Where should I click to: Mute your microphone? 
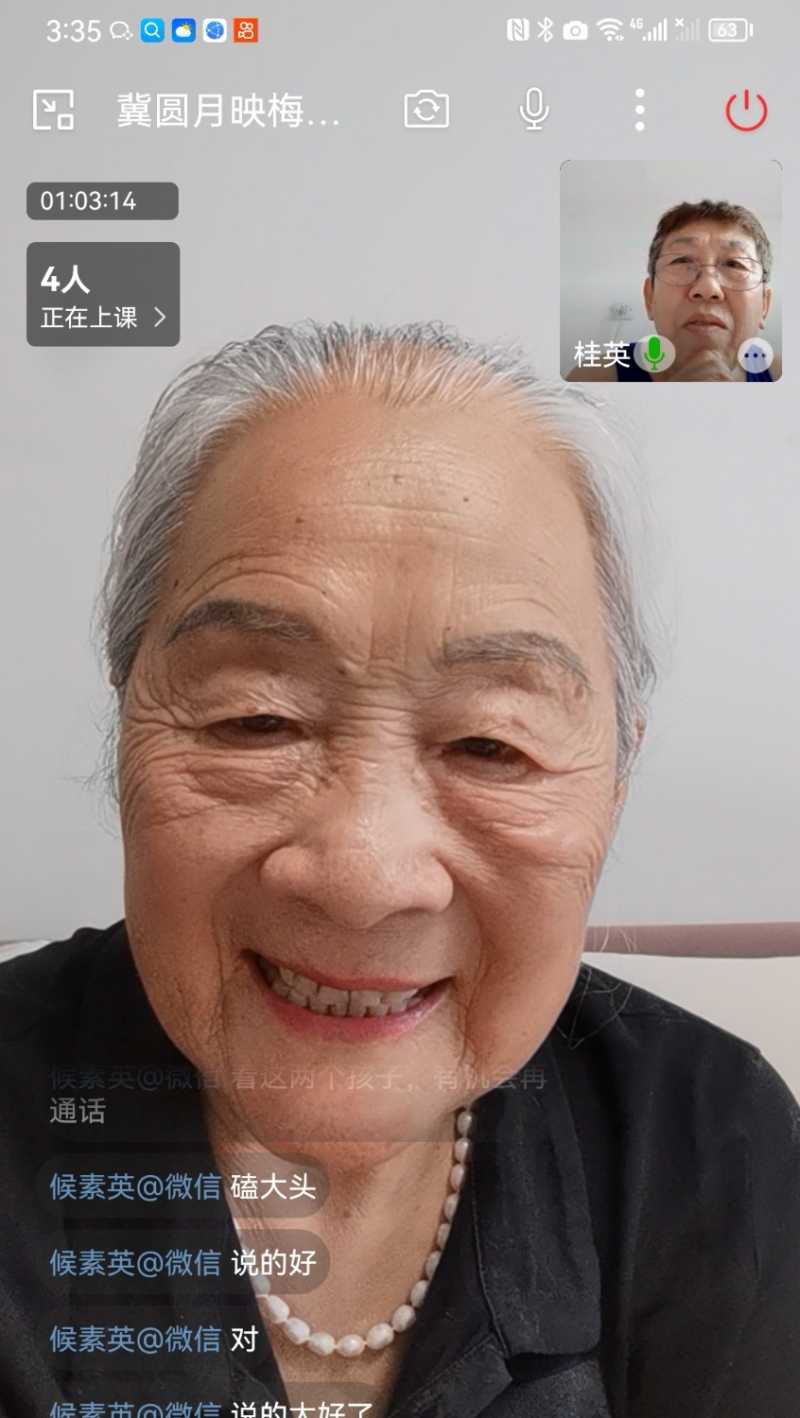click(536, 110)
